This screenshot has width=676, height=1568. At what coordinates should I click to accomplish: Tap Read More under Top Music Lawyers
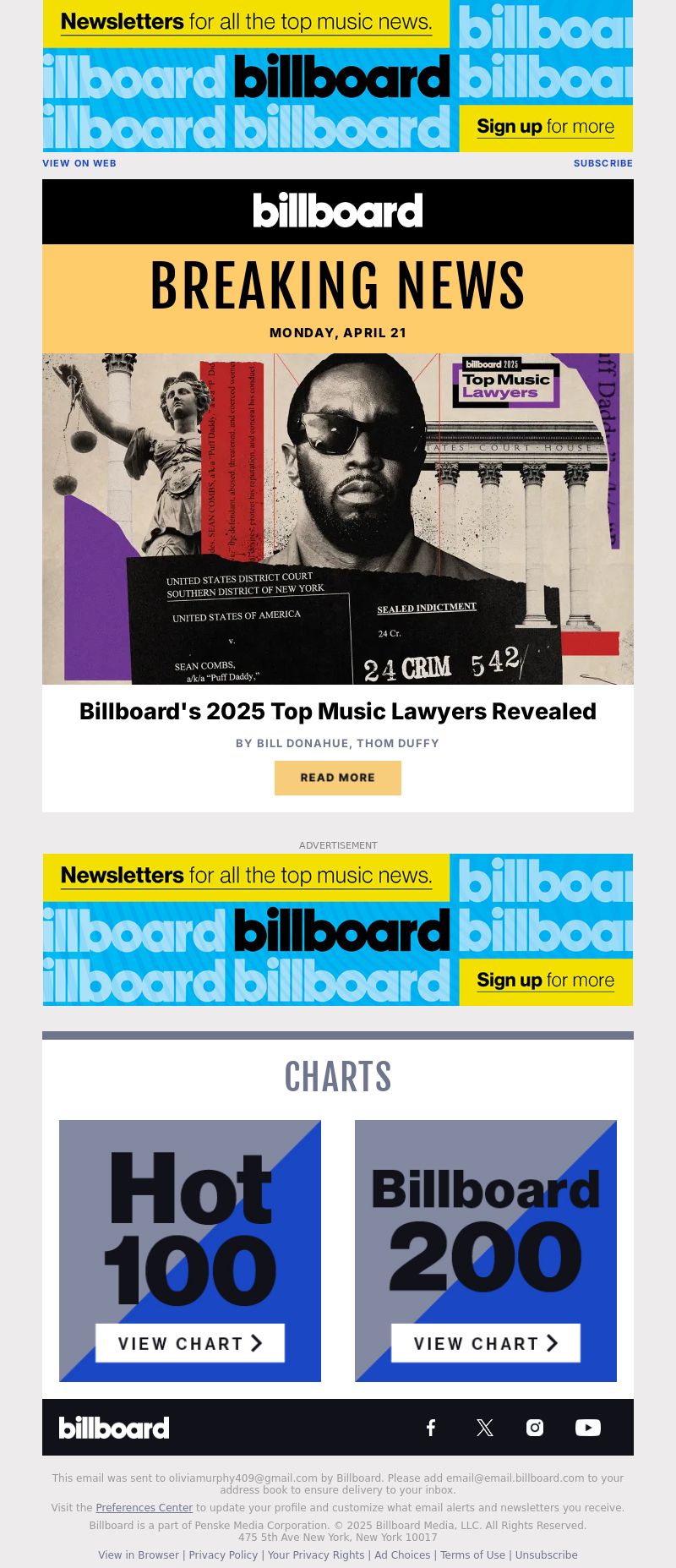pyautogui.click(x=337, y=778)
